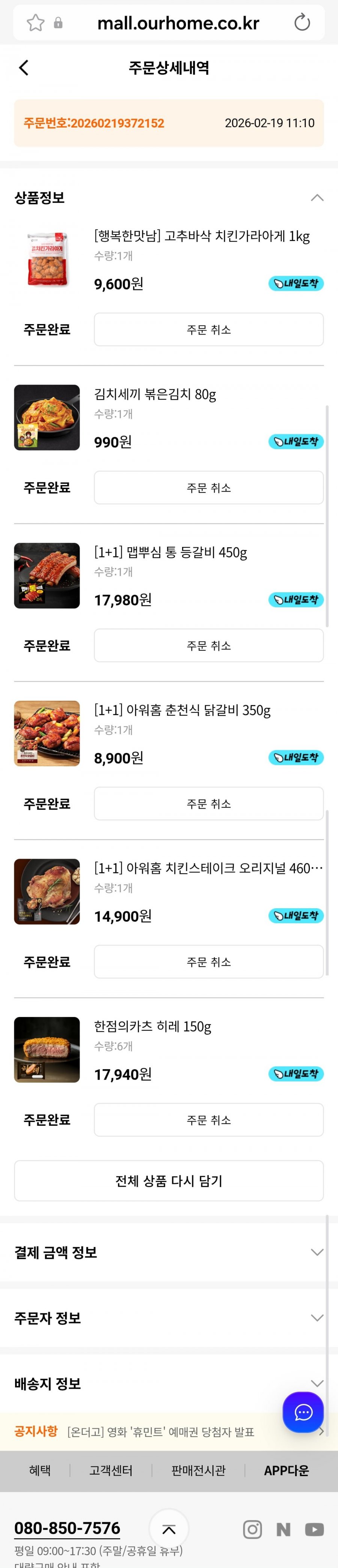Open the chat support floating button
338x1568 pixels.
point(303,1412)
